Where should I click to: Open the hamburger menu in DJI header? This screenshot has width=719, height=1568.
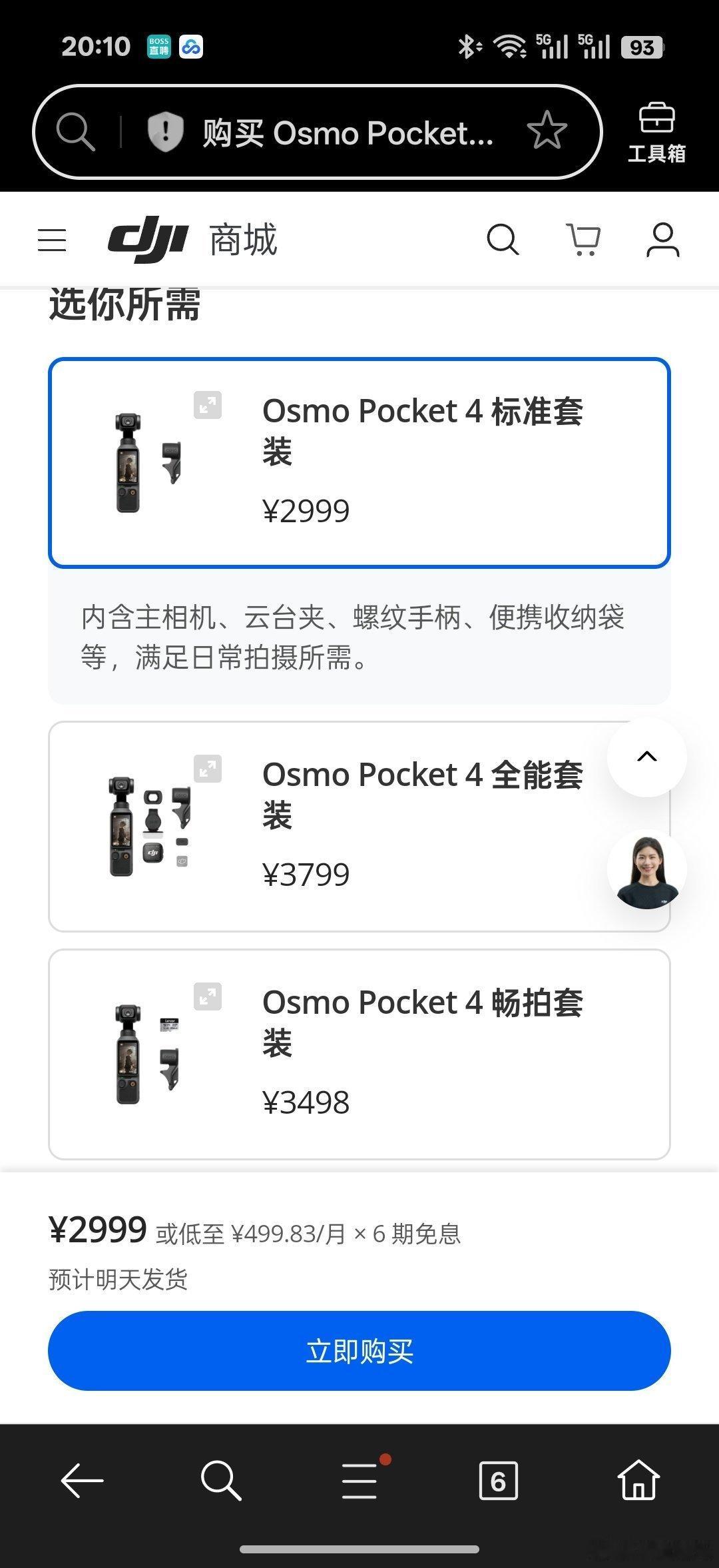click(x=53, y=240)
